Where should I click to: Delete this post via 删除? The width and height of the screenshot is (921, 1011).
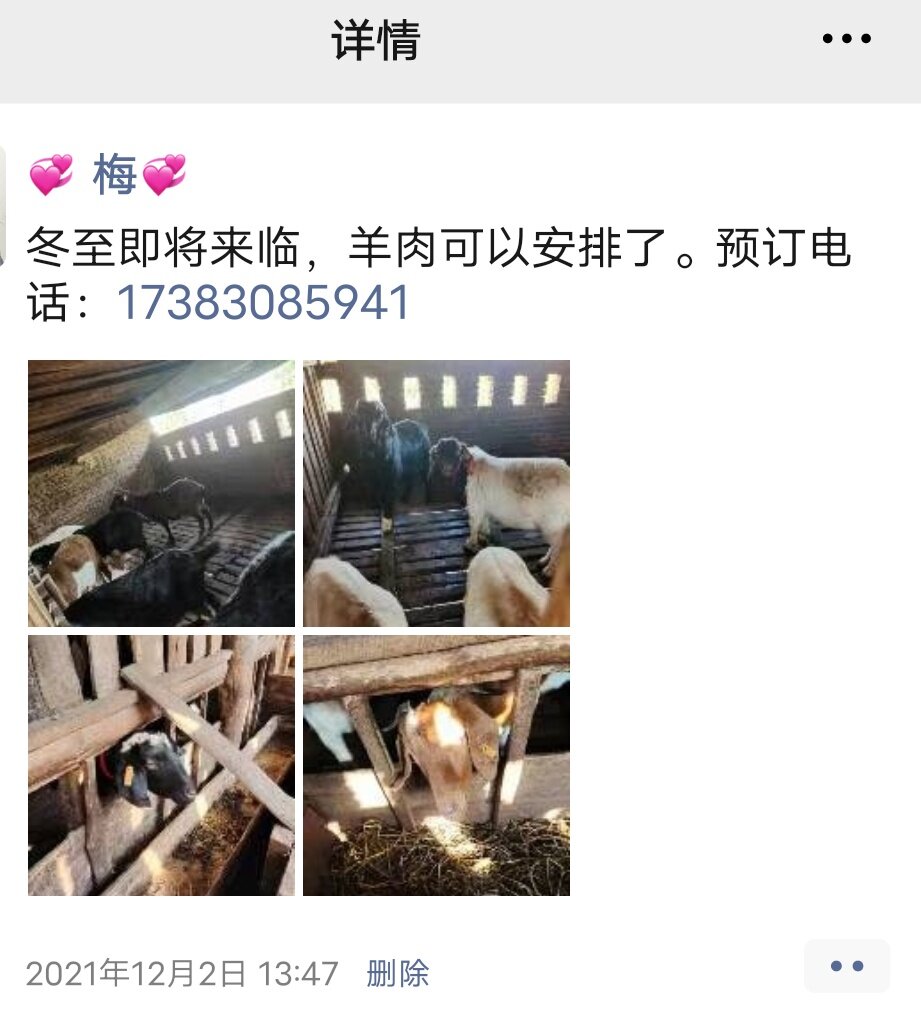click(x=398, y=973)
